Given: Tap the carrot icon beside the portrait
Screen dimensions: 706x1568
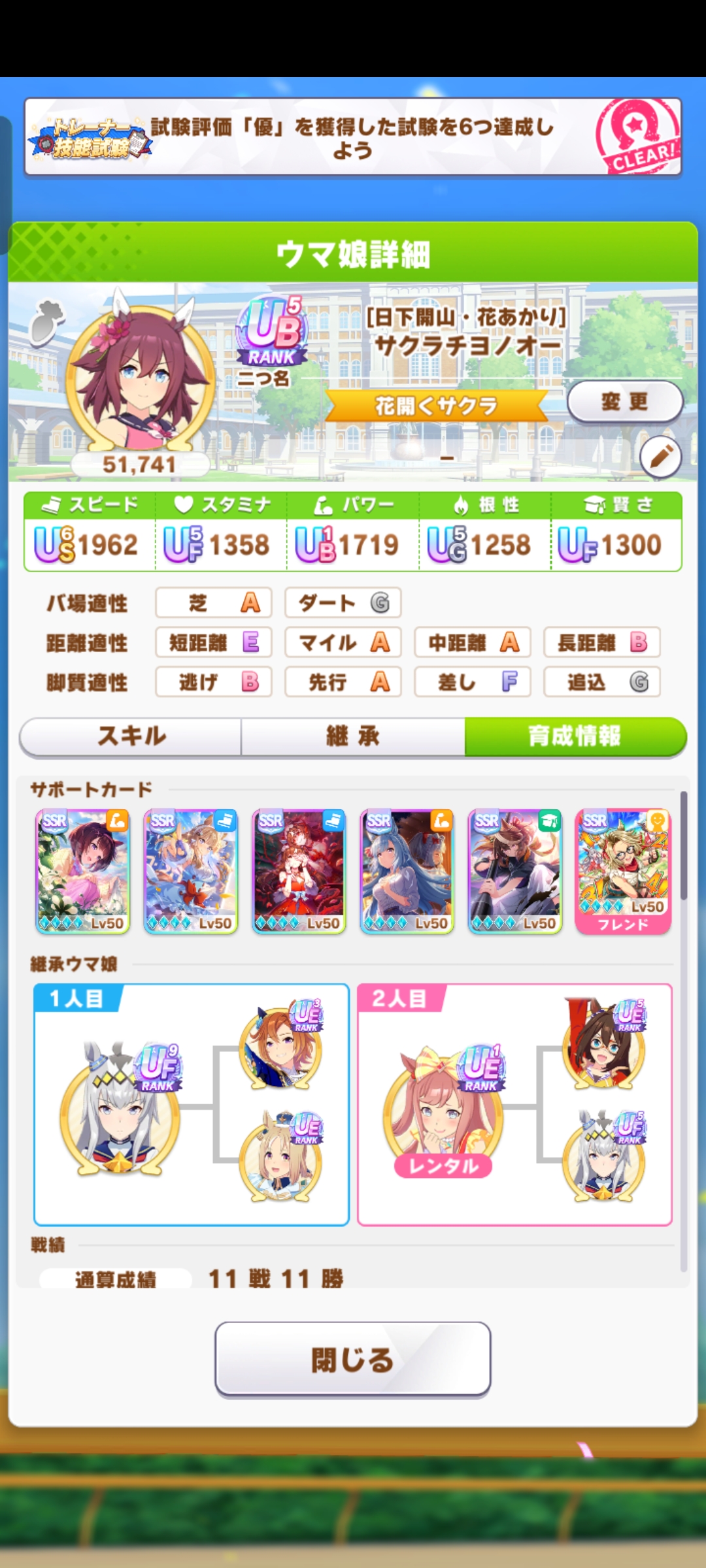Looking at the screenshot, I should tap(48, 322).
